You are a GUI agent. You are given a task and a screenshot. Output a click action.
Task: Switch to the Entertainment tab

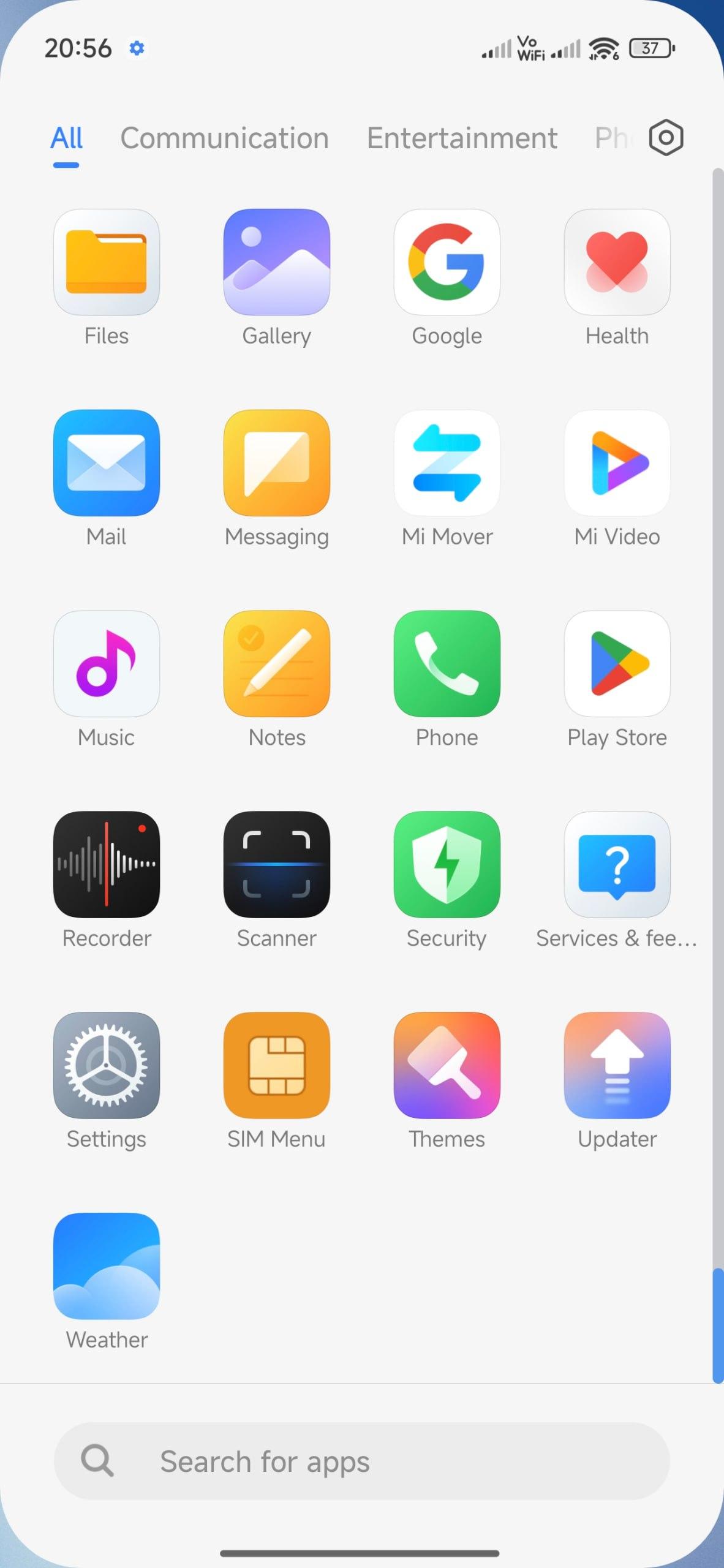point(462,138)
